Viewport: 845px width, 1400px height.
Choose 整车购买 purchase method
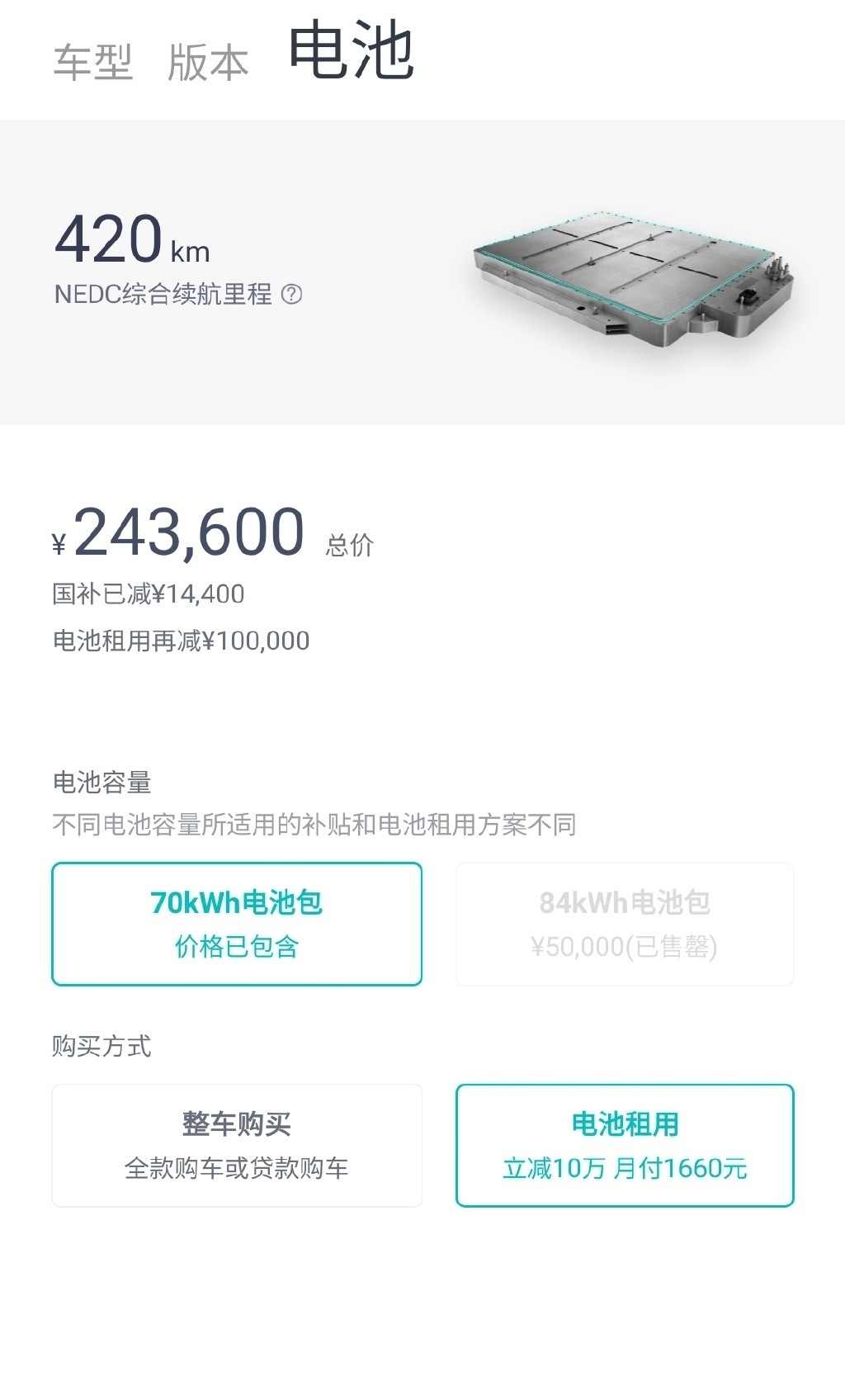pos(237,1145)
